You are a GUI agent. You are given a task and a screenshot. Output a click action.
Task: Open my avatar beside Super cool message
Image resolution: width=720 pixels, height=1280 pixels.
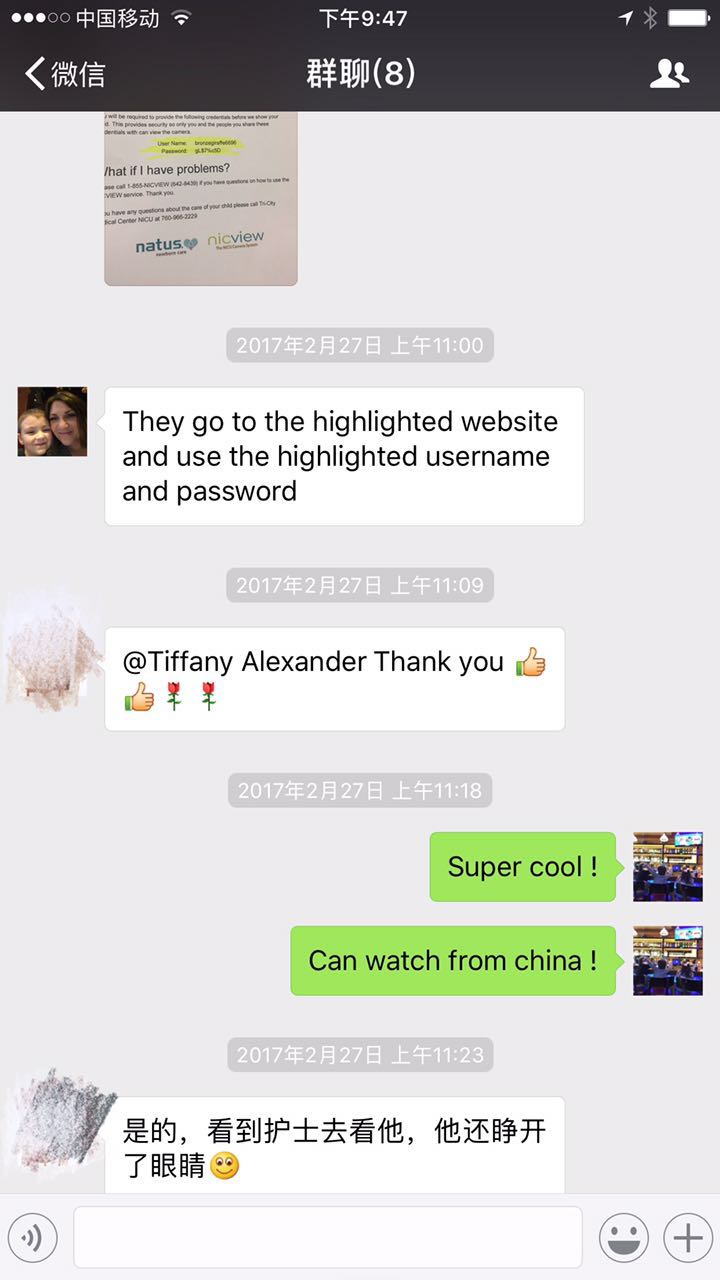point(667,866)
